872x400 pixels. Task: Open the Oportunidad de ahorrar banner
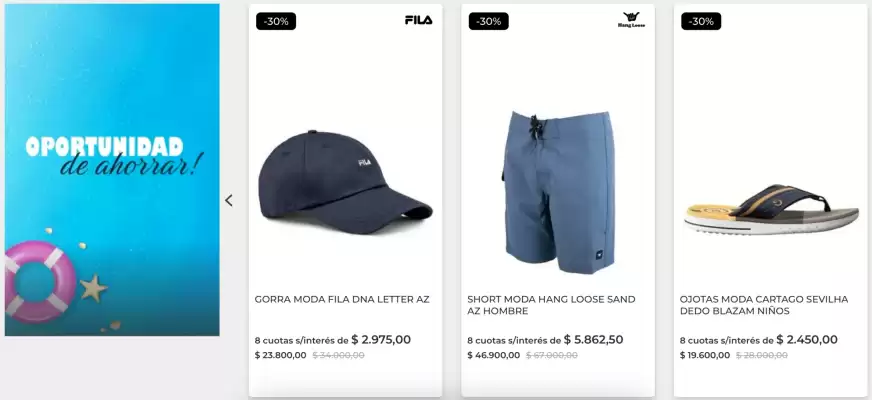(112, 170)
